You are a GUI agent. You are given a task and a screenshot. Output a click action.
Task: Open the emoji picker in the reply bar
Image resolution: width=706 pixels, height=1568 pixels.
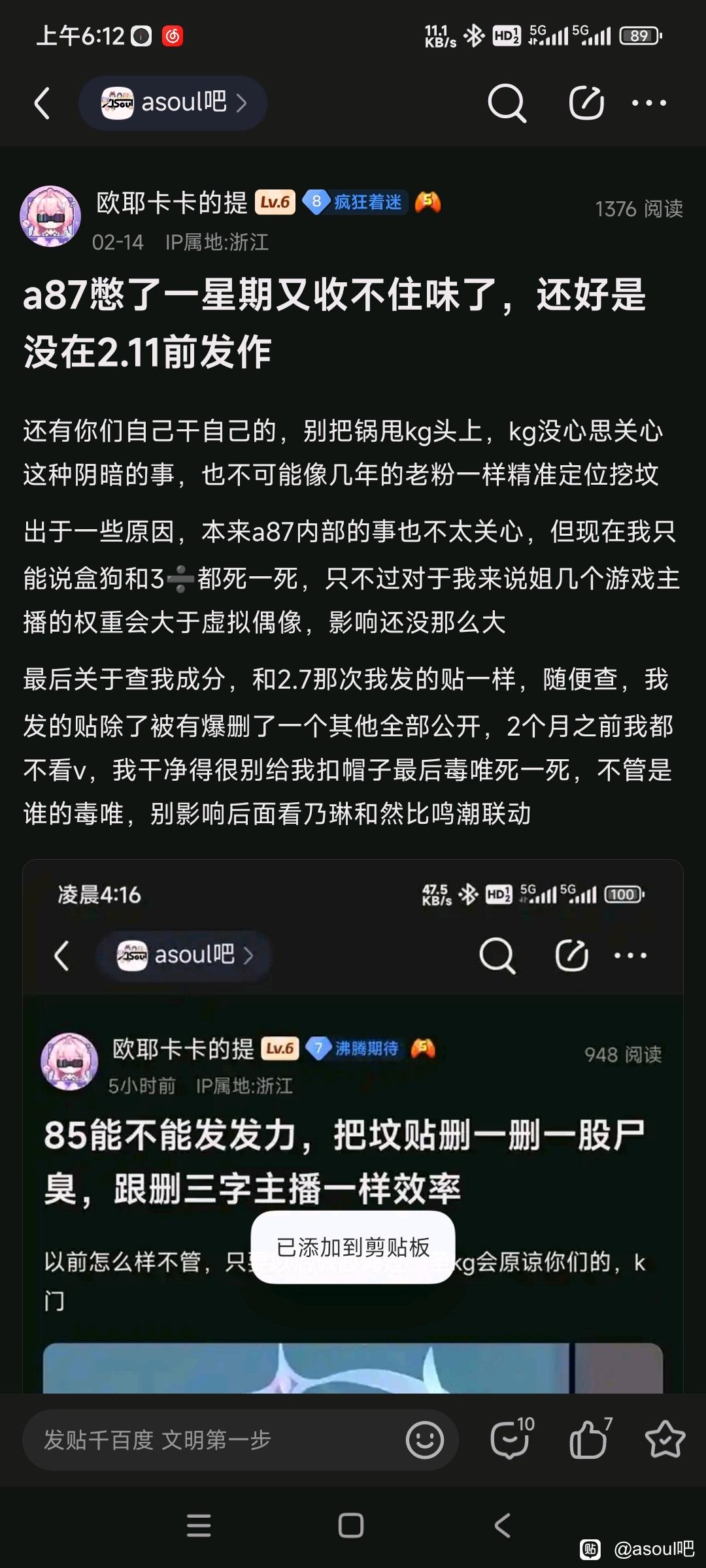[x=424, y=1439]
